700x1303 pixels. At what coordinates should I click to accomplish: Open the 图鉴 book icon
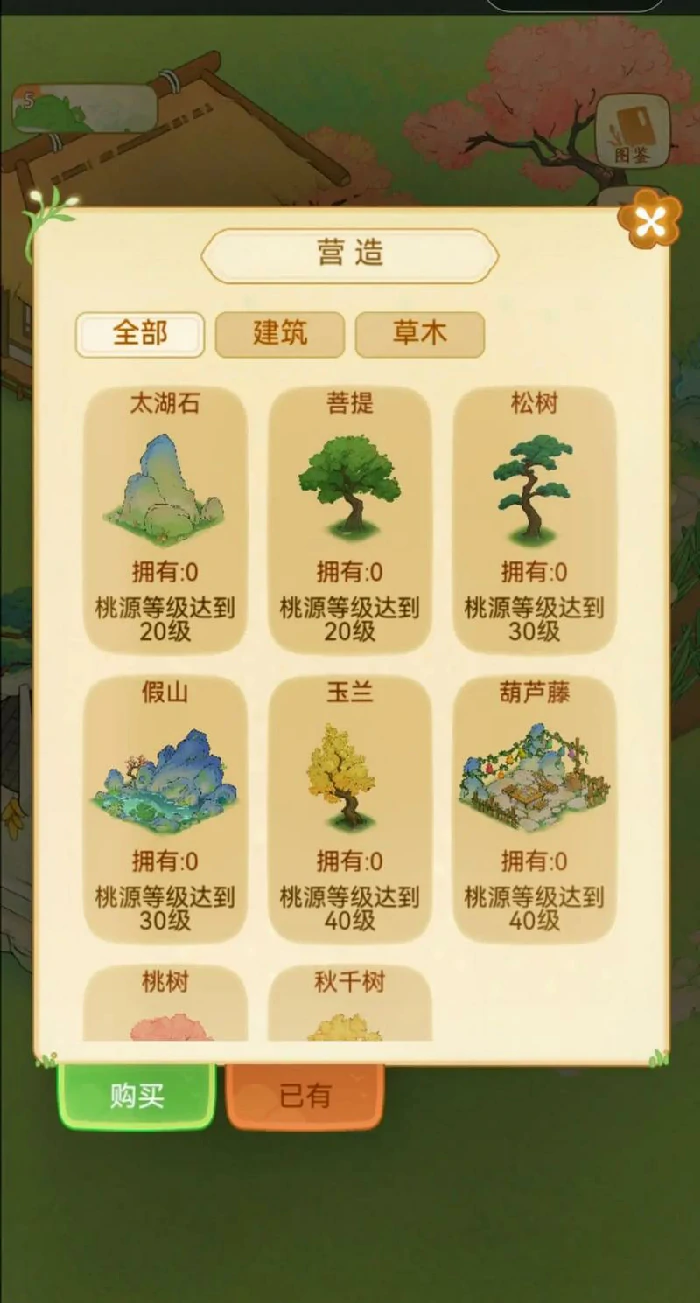click(x=632, y=132)
